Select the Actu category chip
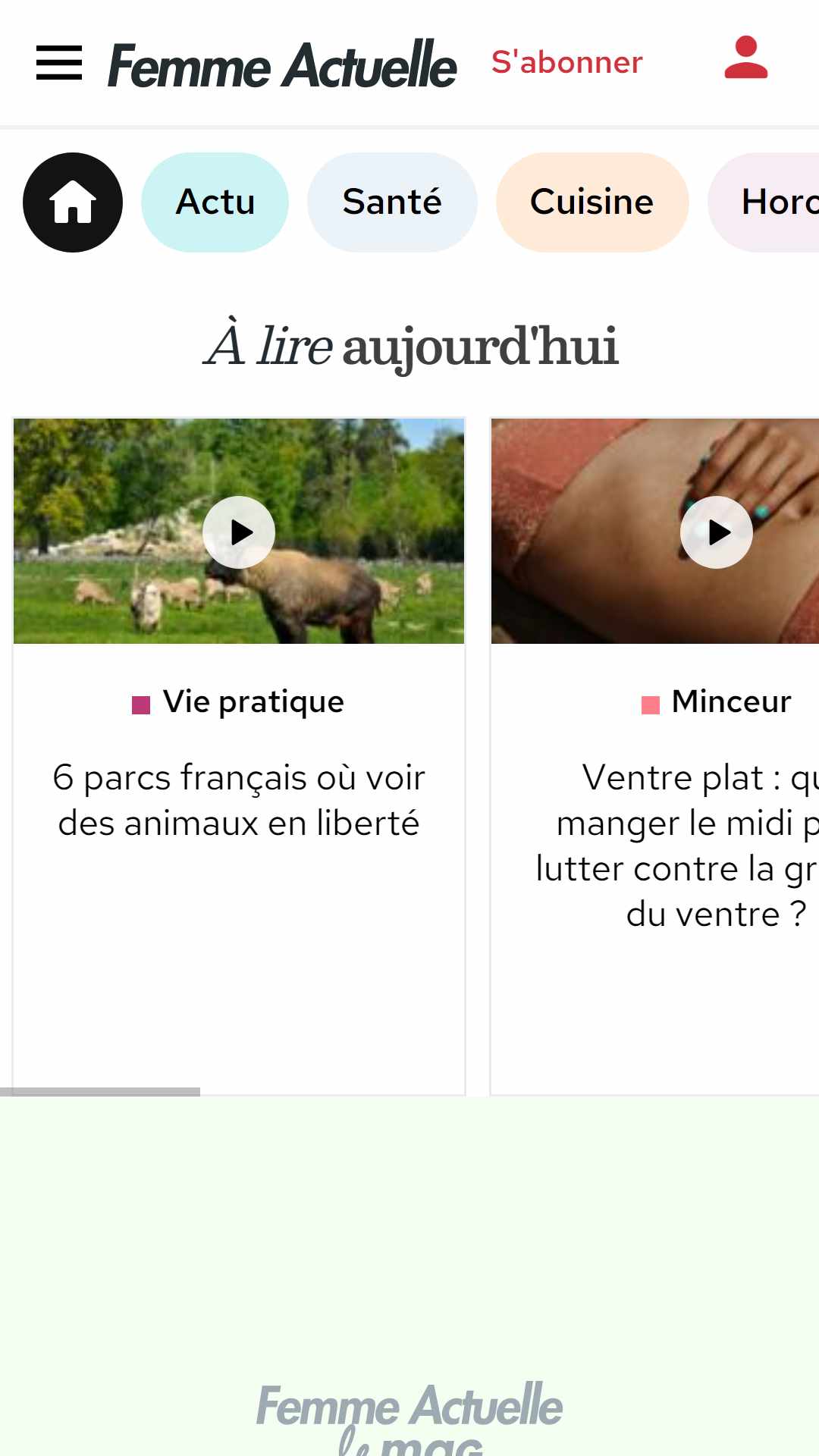This screenshot has width=819, height=1456. [x=215, y=202]
